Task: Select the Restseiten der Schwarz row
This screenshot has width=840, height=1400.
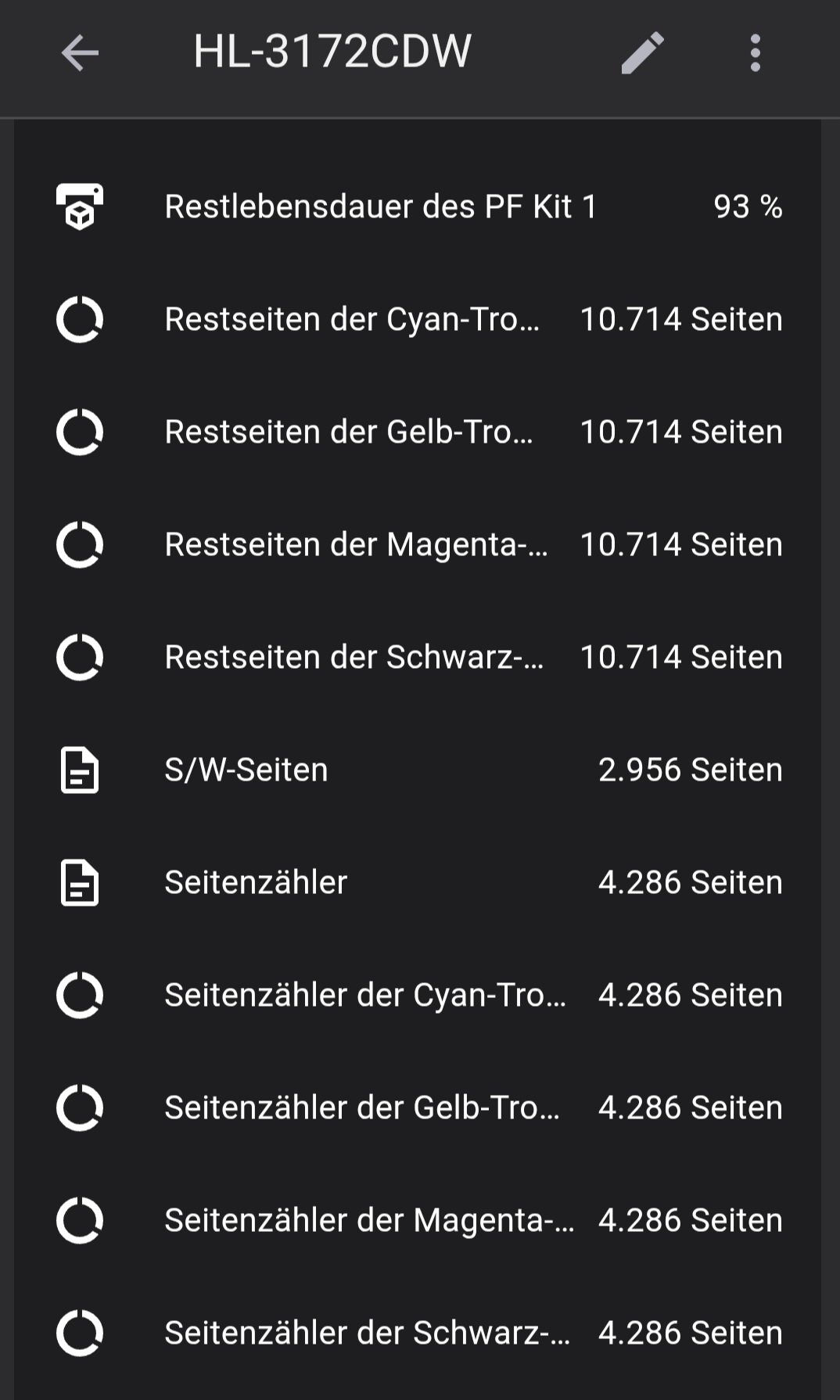Action: pos(419,658)
